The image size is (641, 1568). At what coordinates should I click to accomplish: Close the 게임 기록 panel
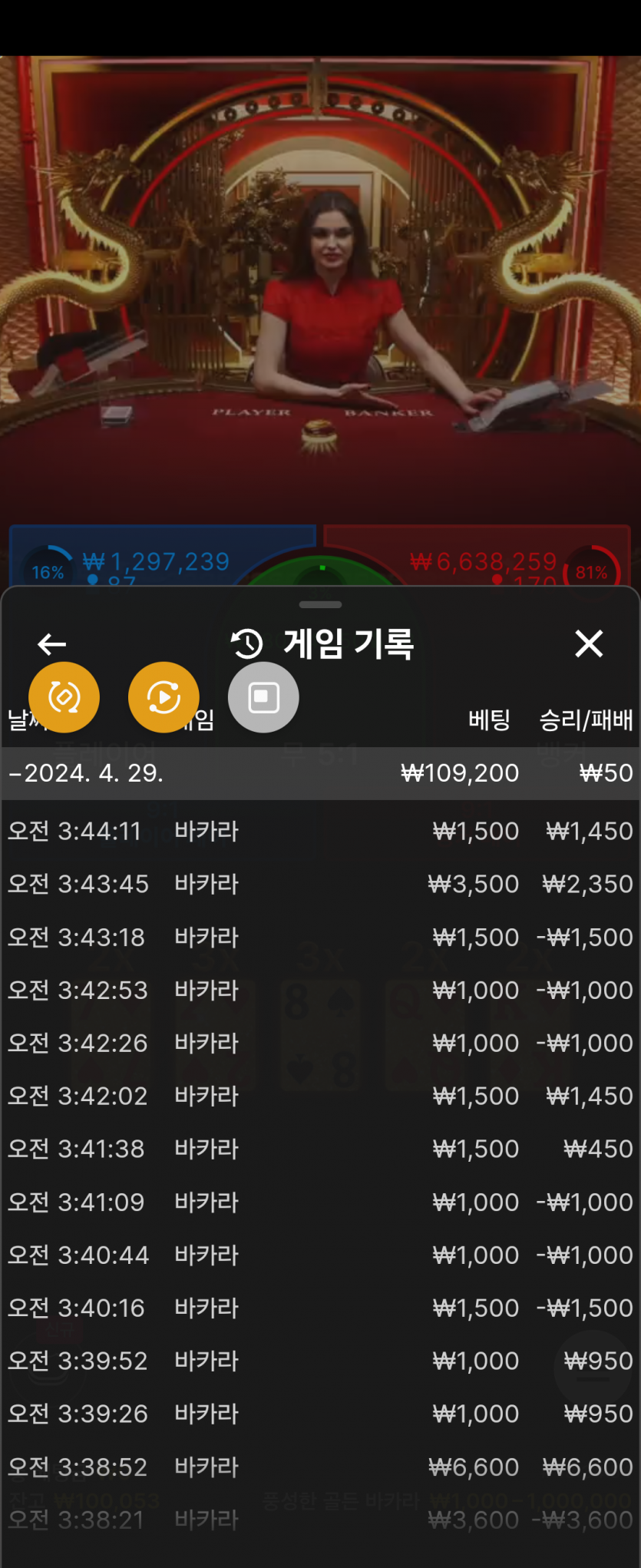[x=589, y=643]
